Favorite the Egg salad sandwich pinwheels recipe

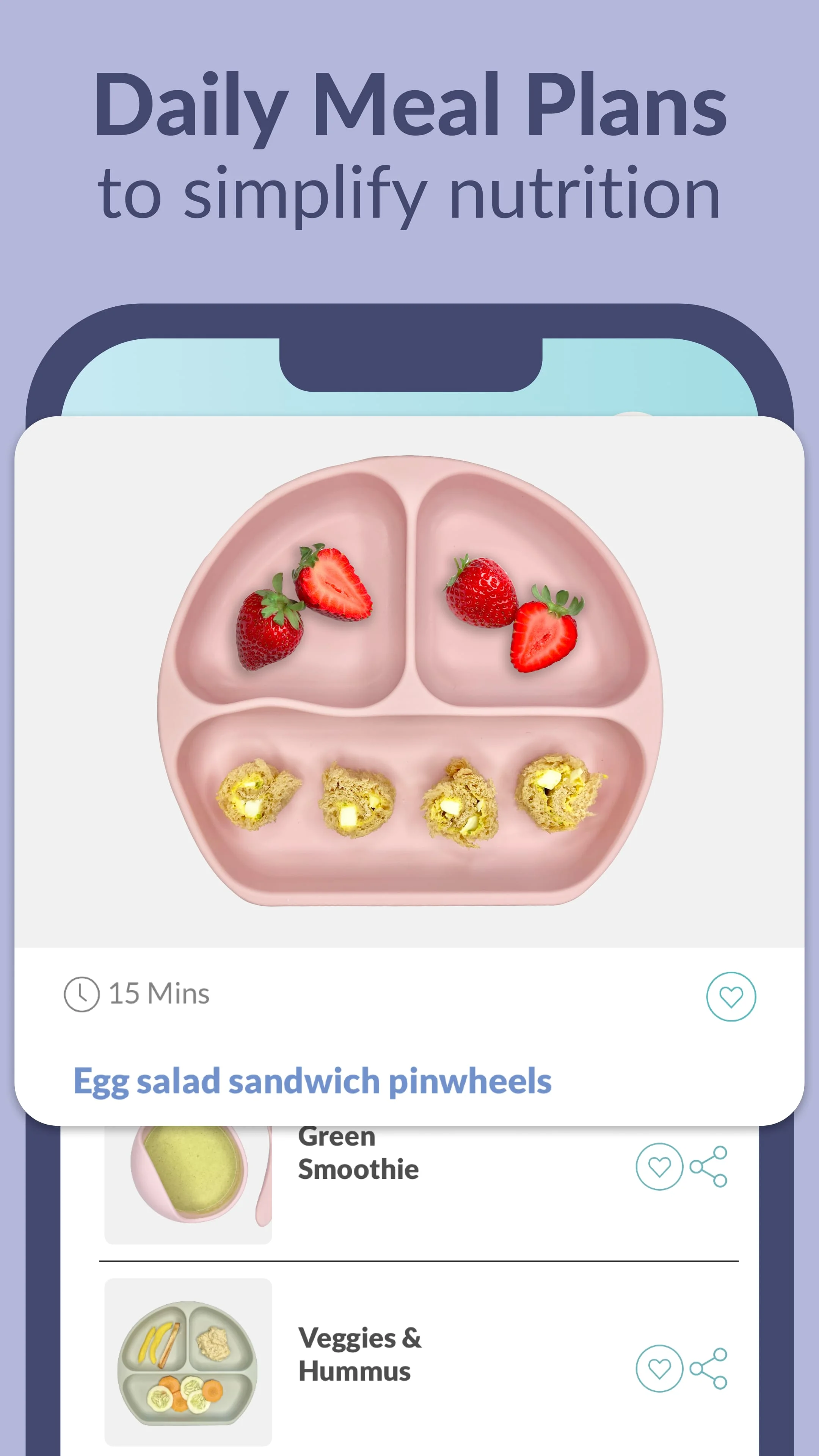click(x=731, y=996)
